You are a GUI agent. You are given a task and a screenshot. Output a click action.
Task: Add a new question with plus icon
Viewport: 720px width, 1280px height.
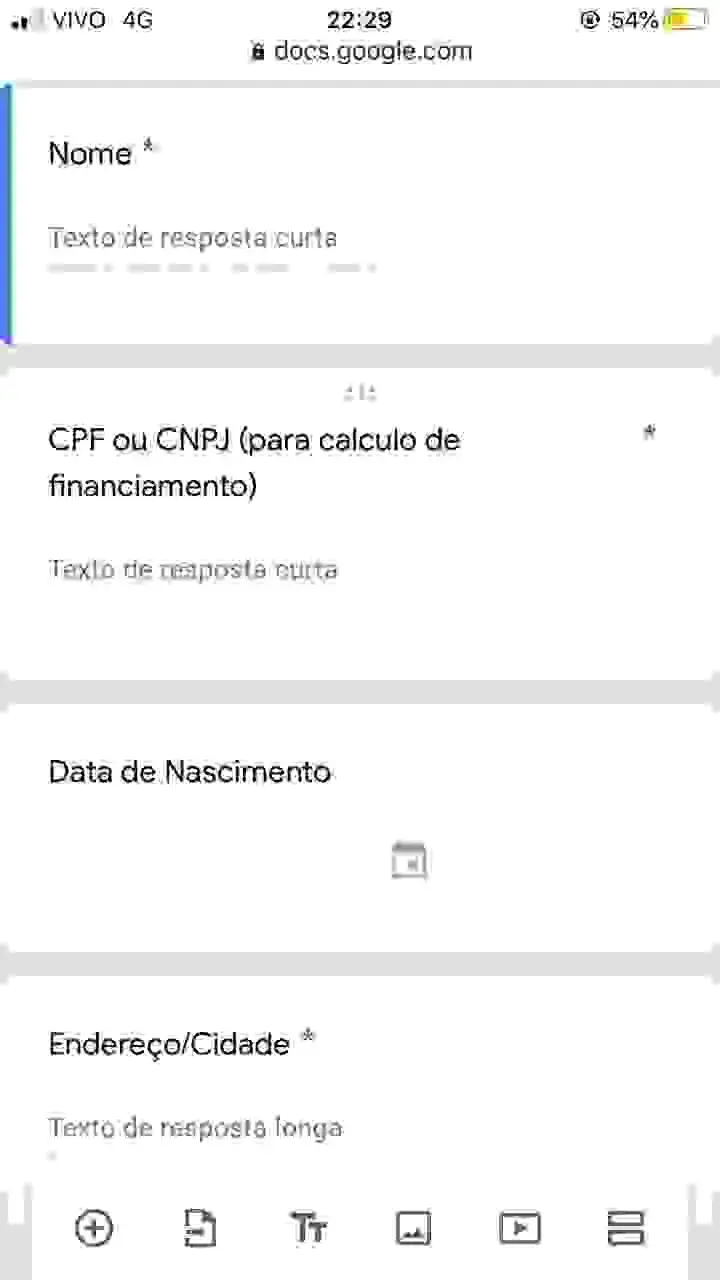tap(94, 1227)
